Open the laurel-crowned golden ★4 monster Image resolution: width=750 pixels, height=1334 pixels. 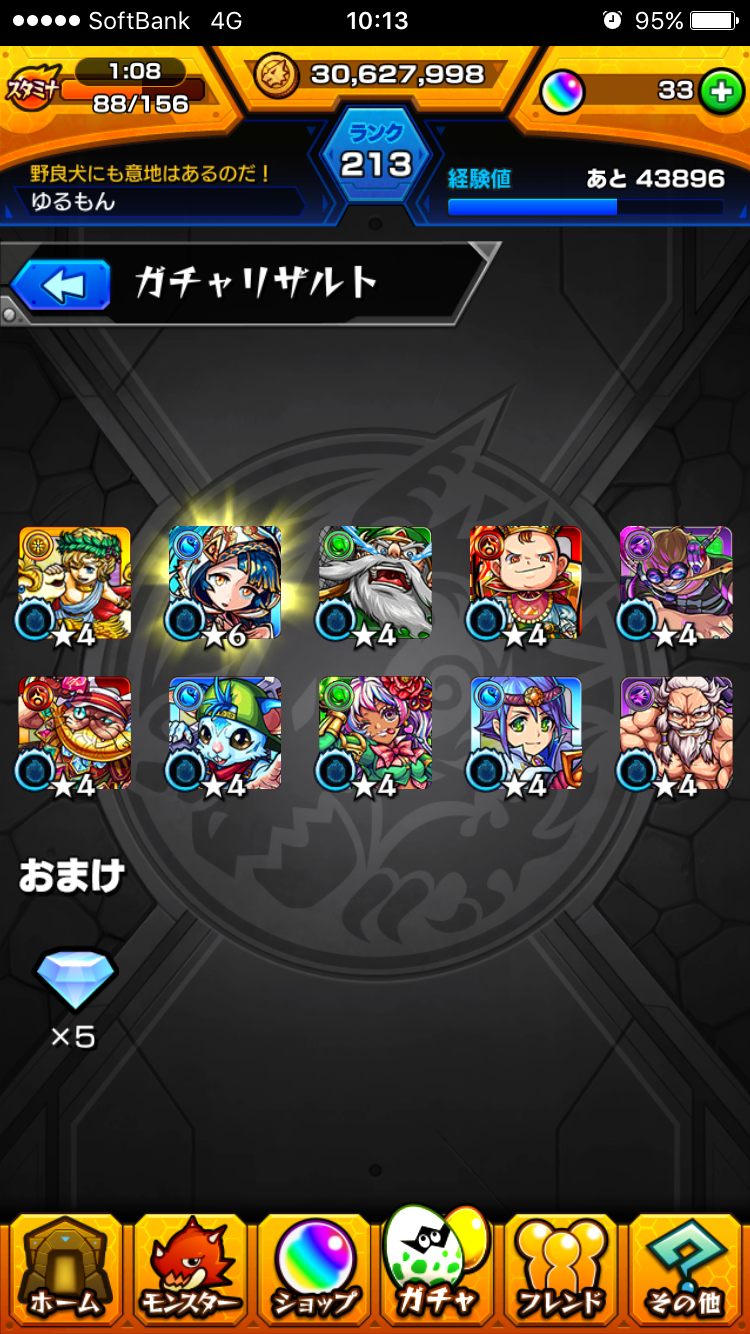(x=75, y=583)
